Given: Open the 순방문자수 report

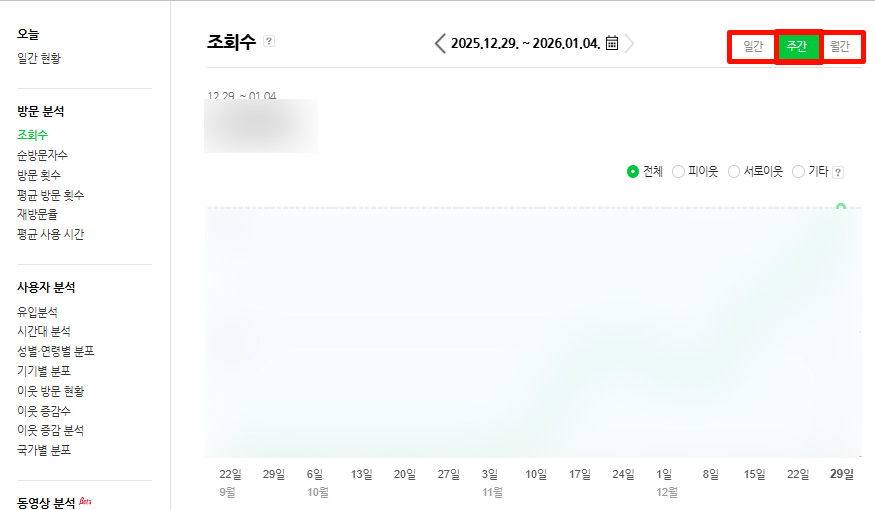Looking at the screenshot, I should pyautogui.click(x=43, y=155).
